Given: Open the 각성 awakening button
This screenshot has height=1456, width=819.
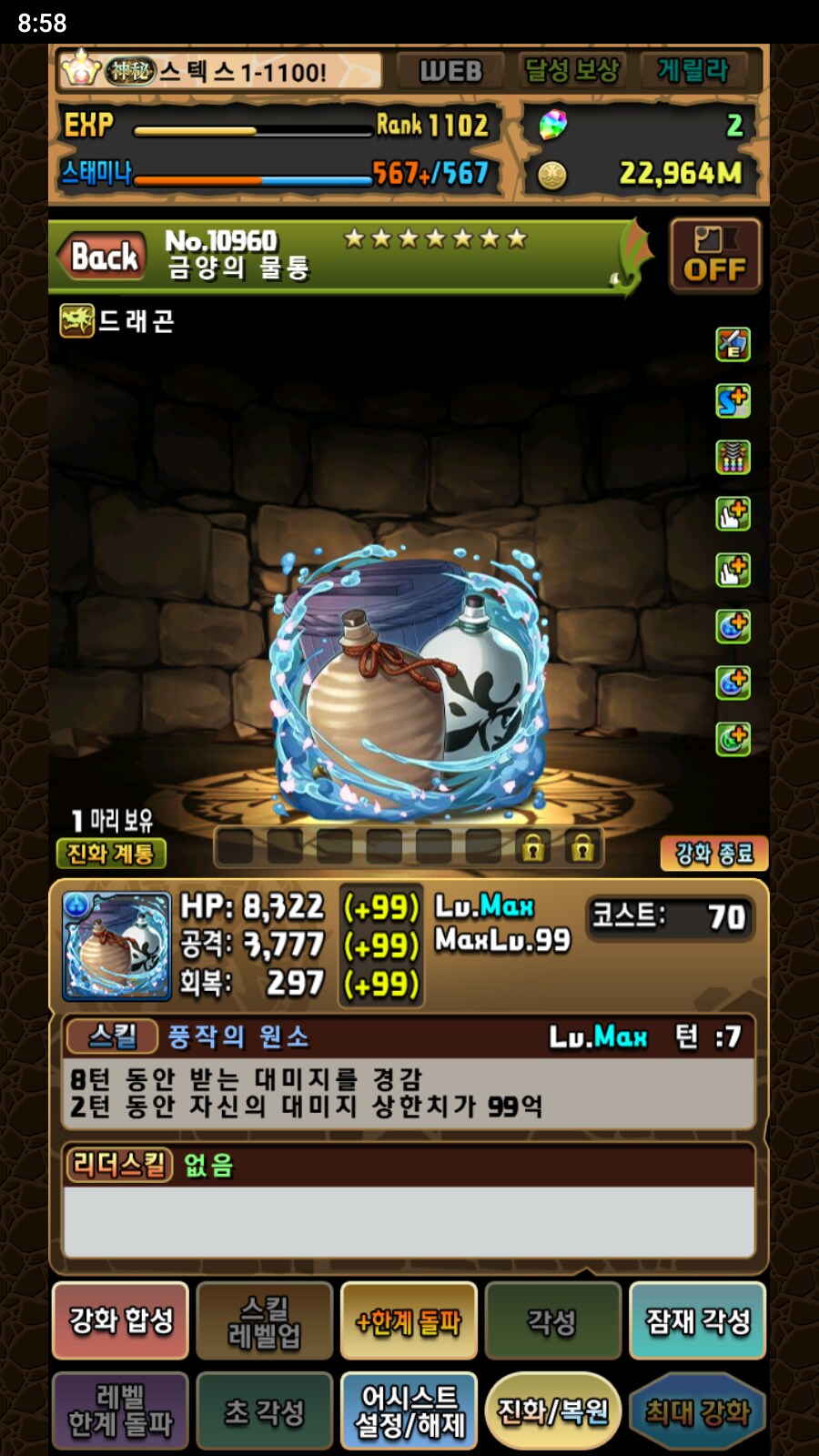Looking at the screenshot, I should pyautogui.click(x=552, y=1320).
